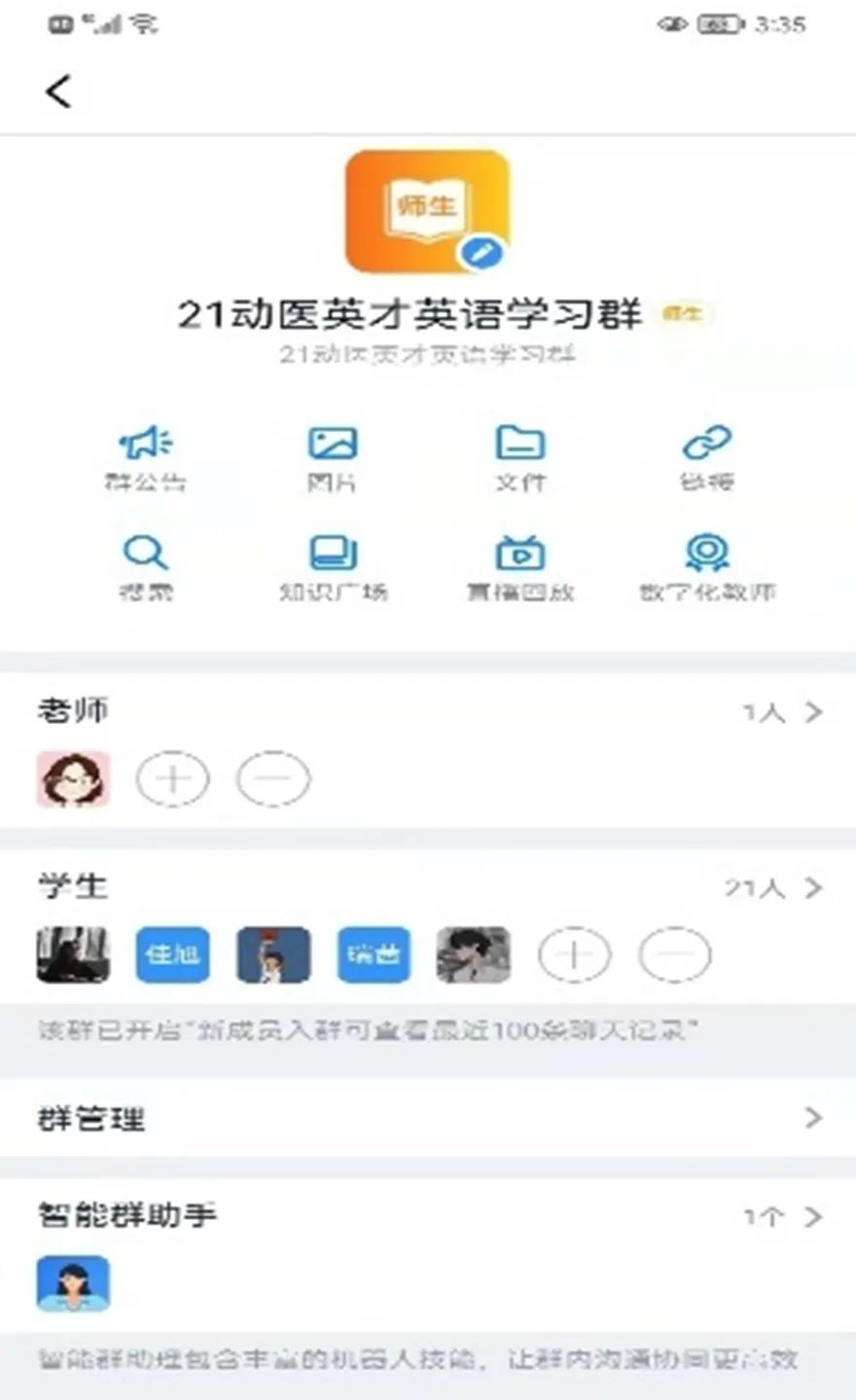Go back using the top-left arrow
856x1400 pixels.
(x=58, y=92)
